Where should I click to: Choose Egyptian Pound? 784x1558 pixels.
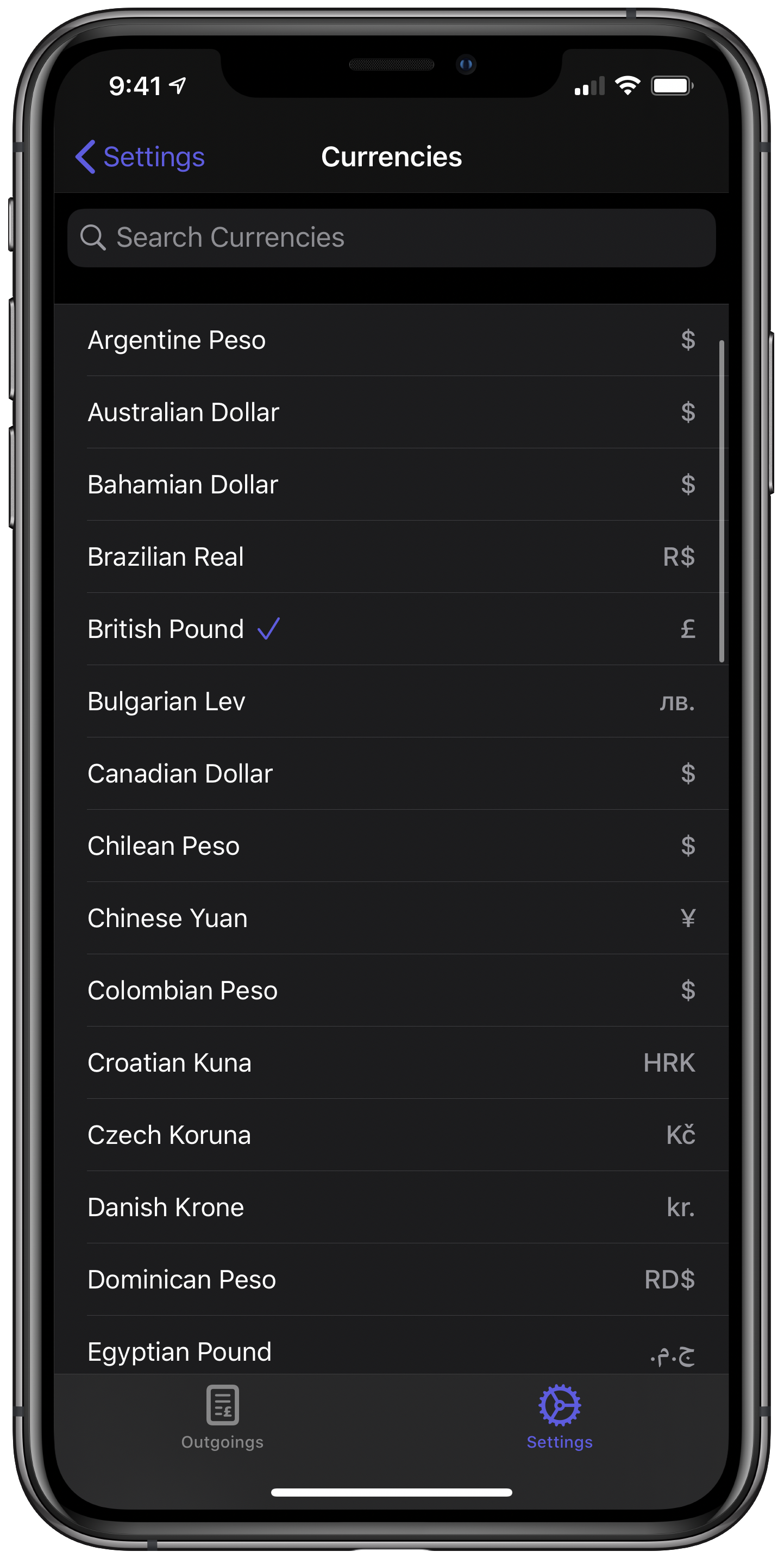click(x=391, y=1350)
